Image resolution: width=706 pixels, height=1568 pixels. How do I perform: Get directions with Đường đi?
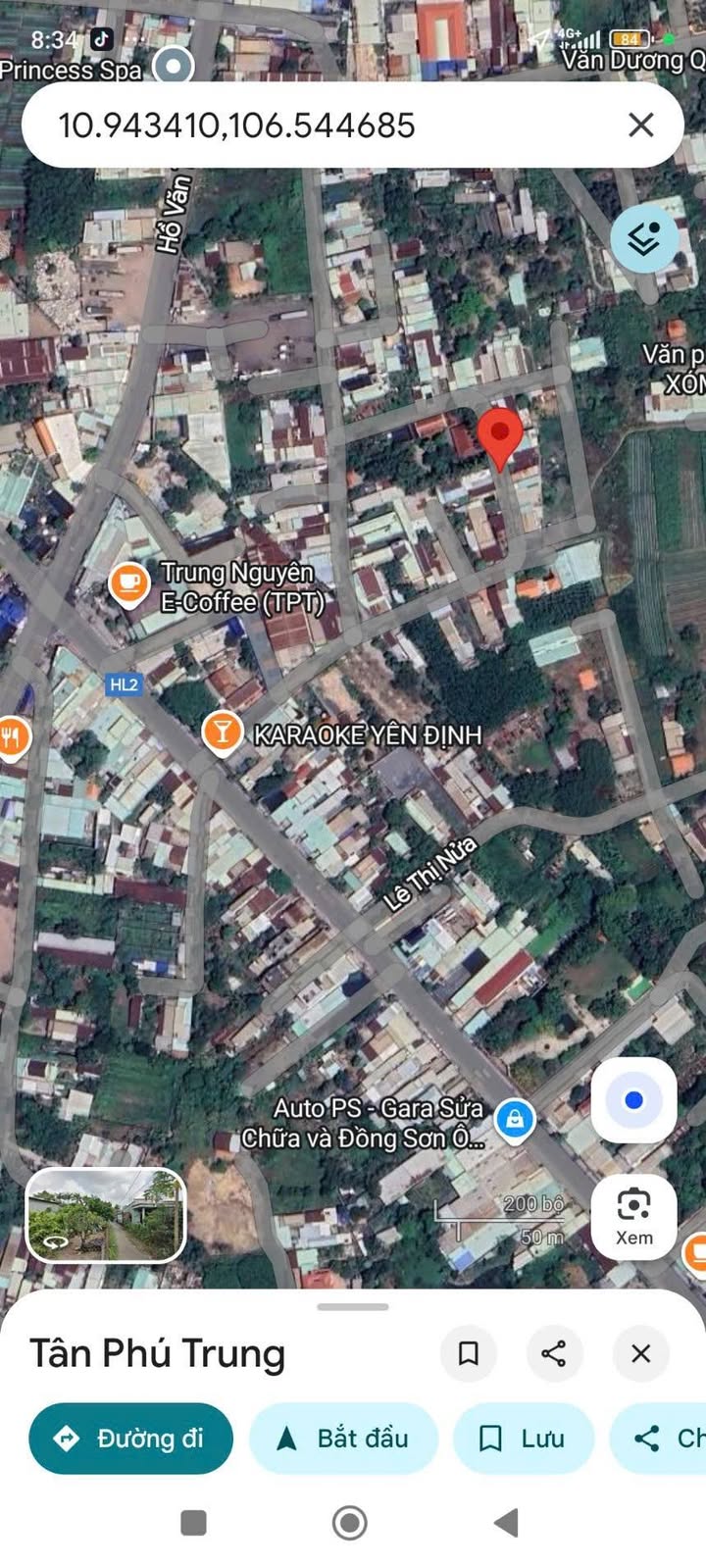coord(131,1439)
